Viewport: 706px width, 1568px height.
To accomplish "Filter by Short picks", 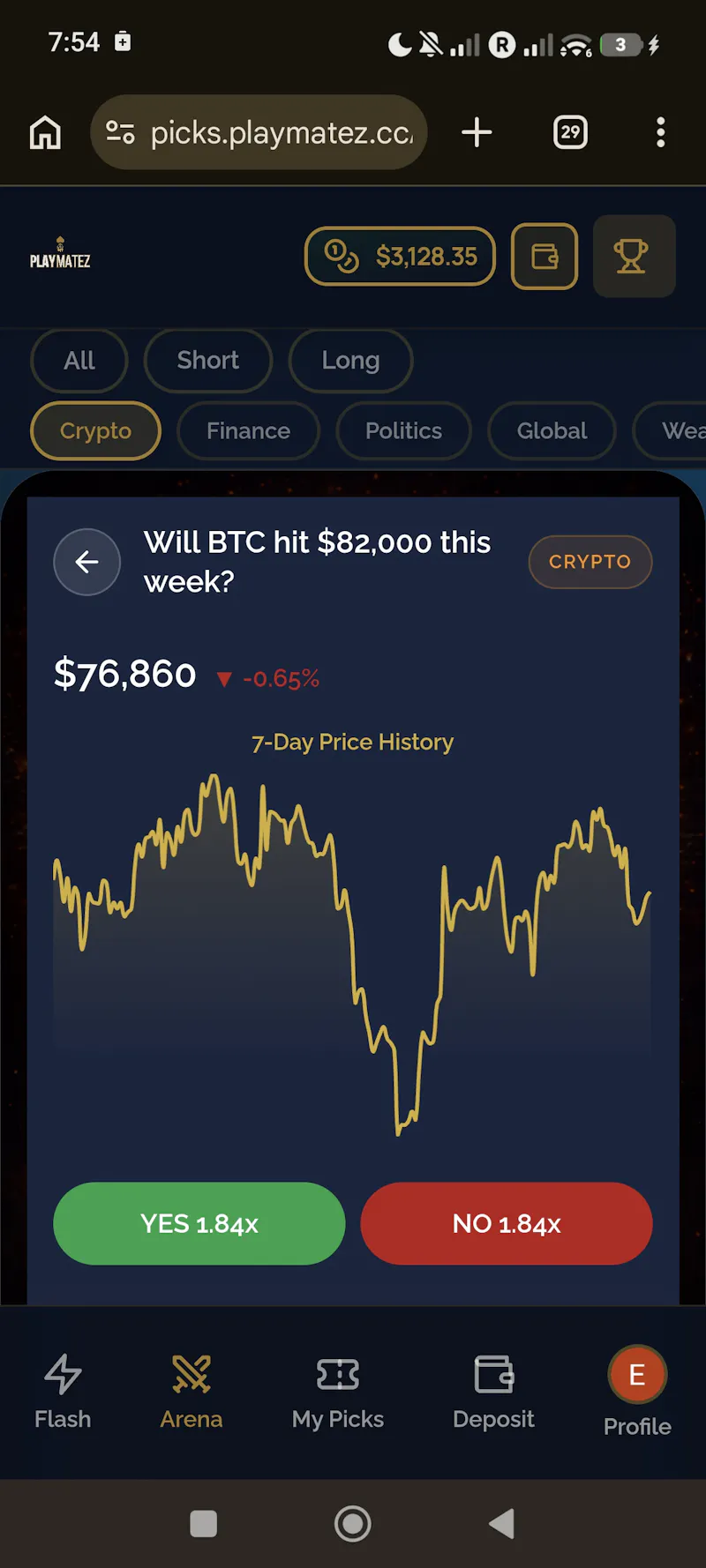I will [208, 361].
